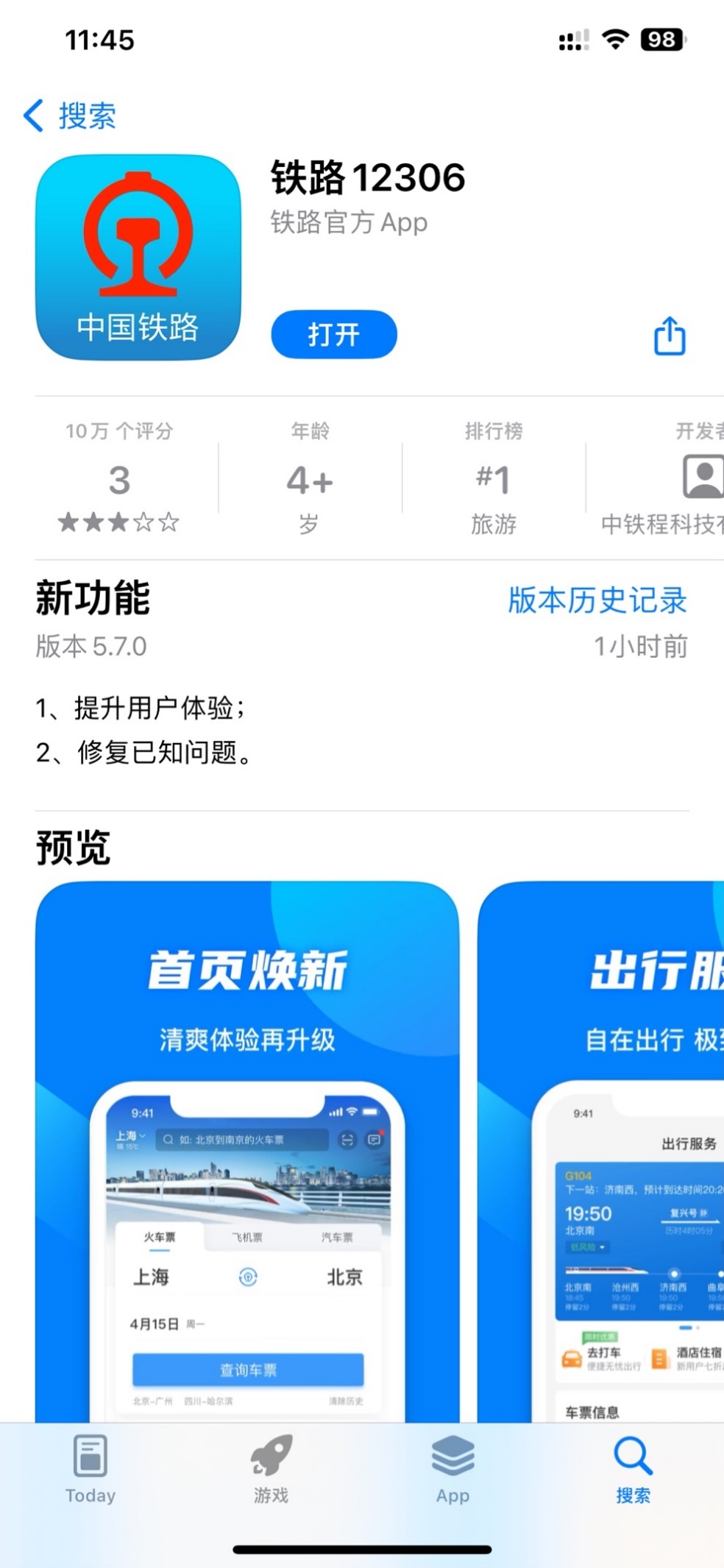Switch to the 游戏 tab
Screen dimensions: 724x1568
[271, 1467]
